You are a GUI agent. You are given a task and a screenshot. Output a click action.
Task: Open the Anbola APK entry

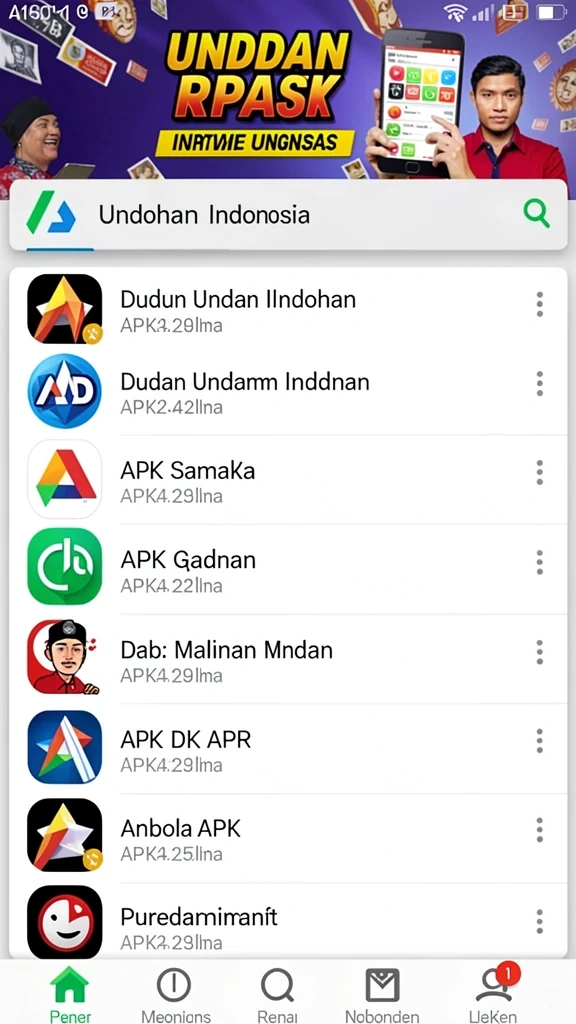[288, 837]
